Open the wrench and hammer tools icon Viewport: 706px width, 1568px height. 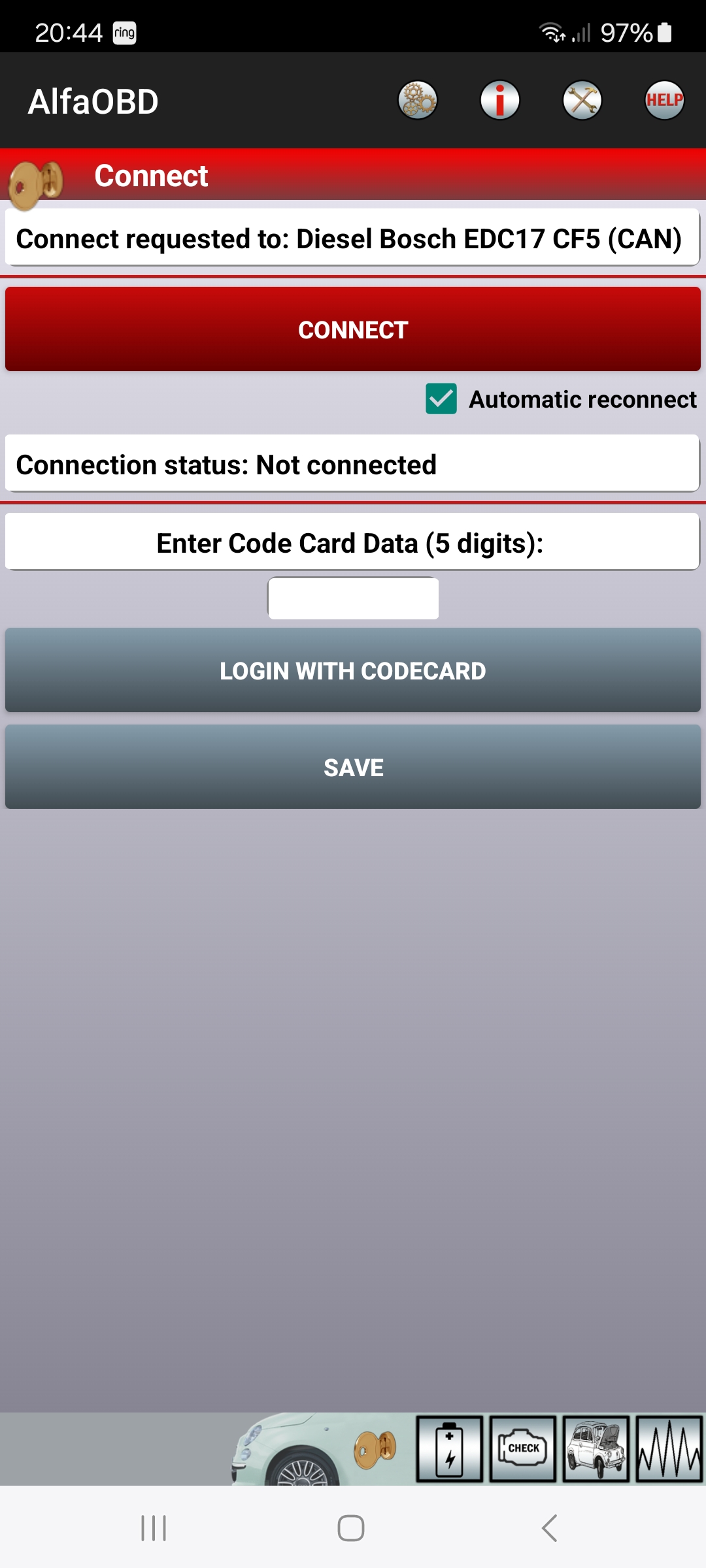[582, 101]
